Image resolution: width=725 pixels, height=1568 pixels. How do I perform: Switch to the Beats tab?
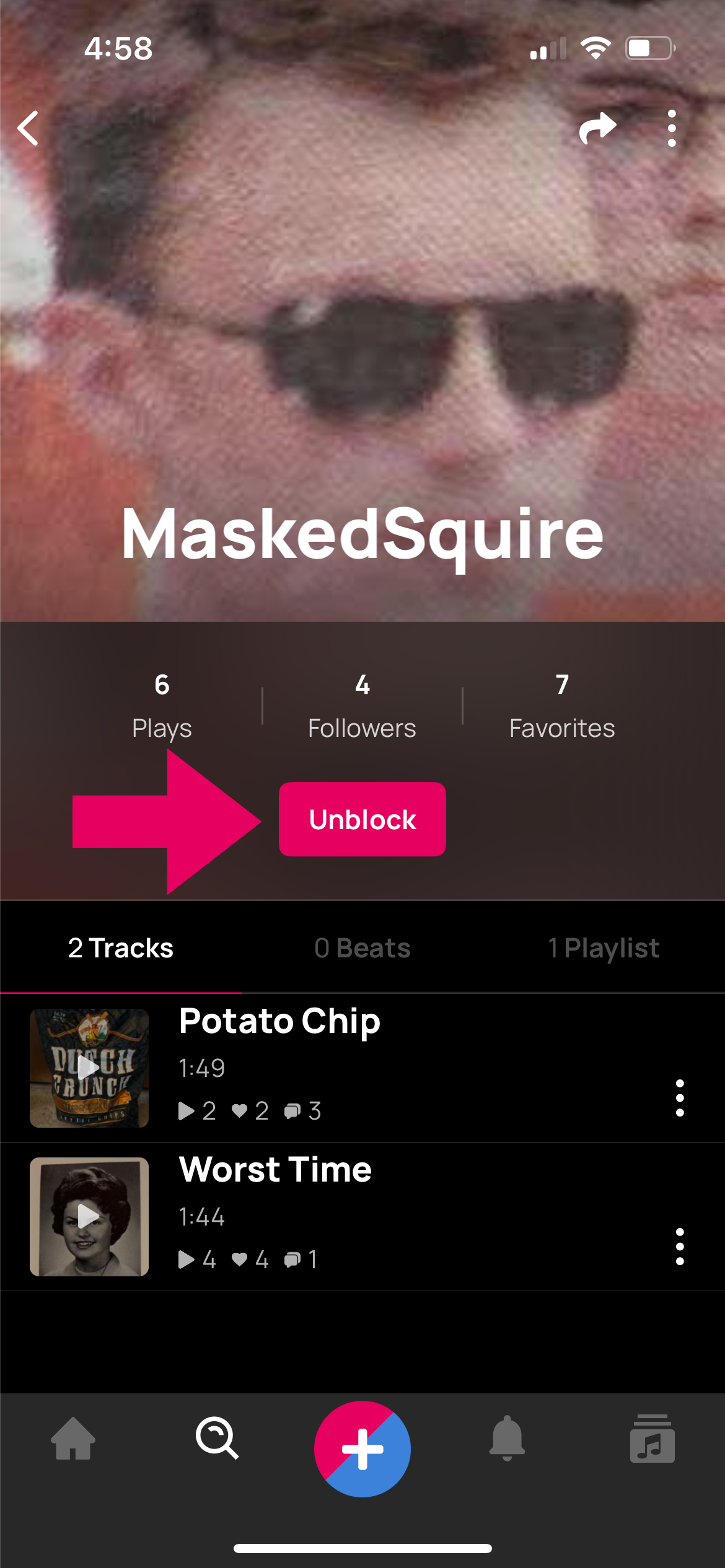[x=362, y=947]
